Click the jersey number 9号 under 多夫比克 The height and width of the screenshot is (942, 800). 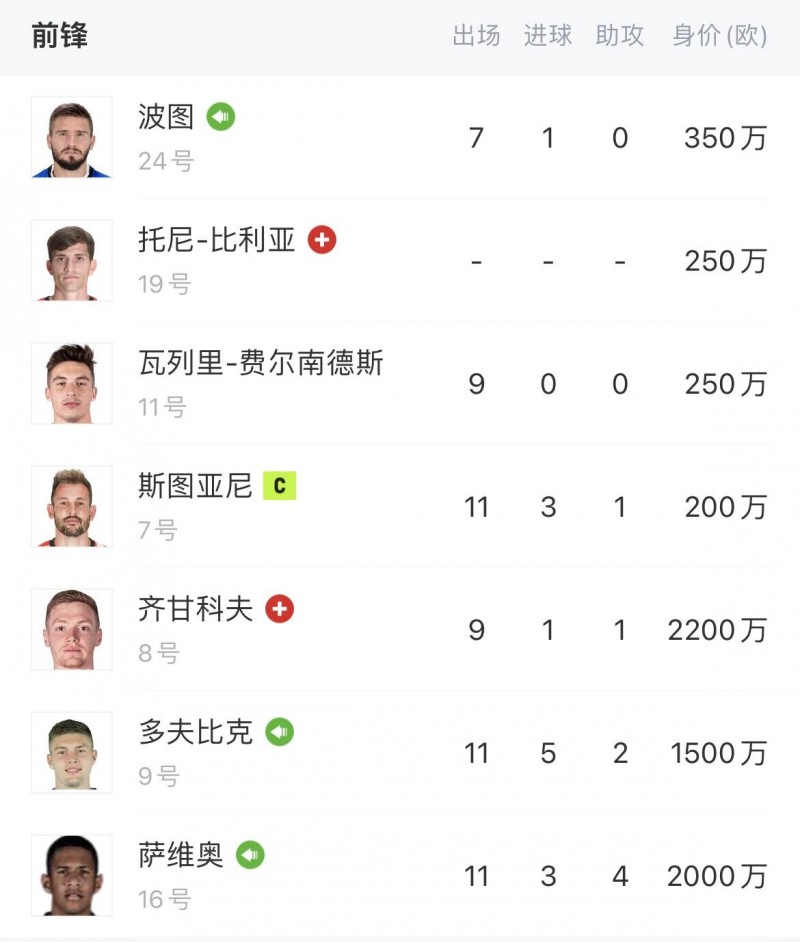coord(156,777)
